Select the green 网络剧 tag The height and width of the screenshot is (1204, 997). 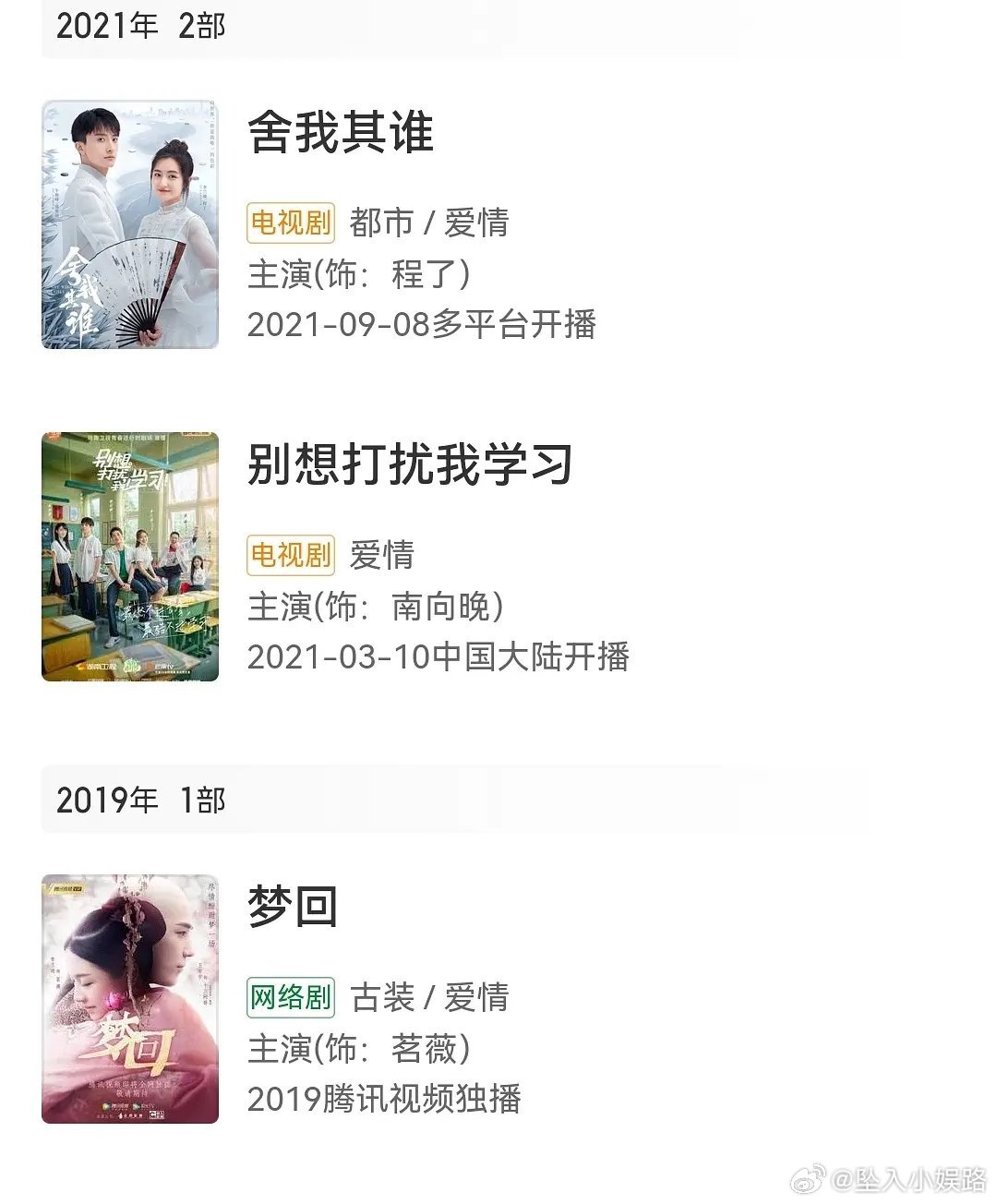pyautogui.click(x=290, y=997)
